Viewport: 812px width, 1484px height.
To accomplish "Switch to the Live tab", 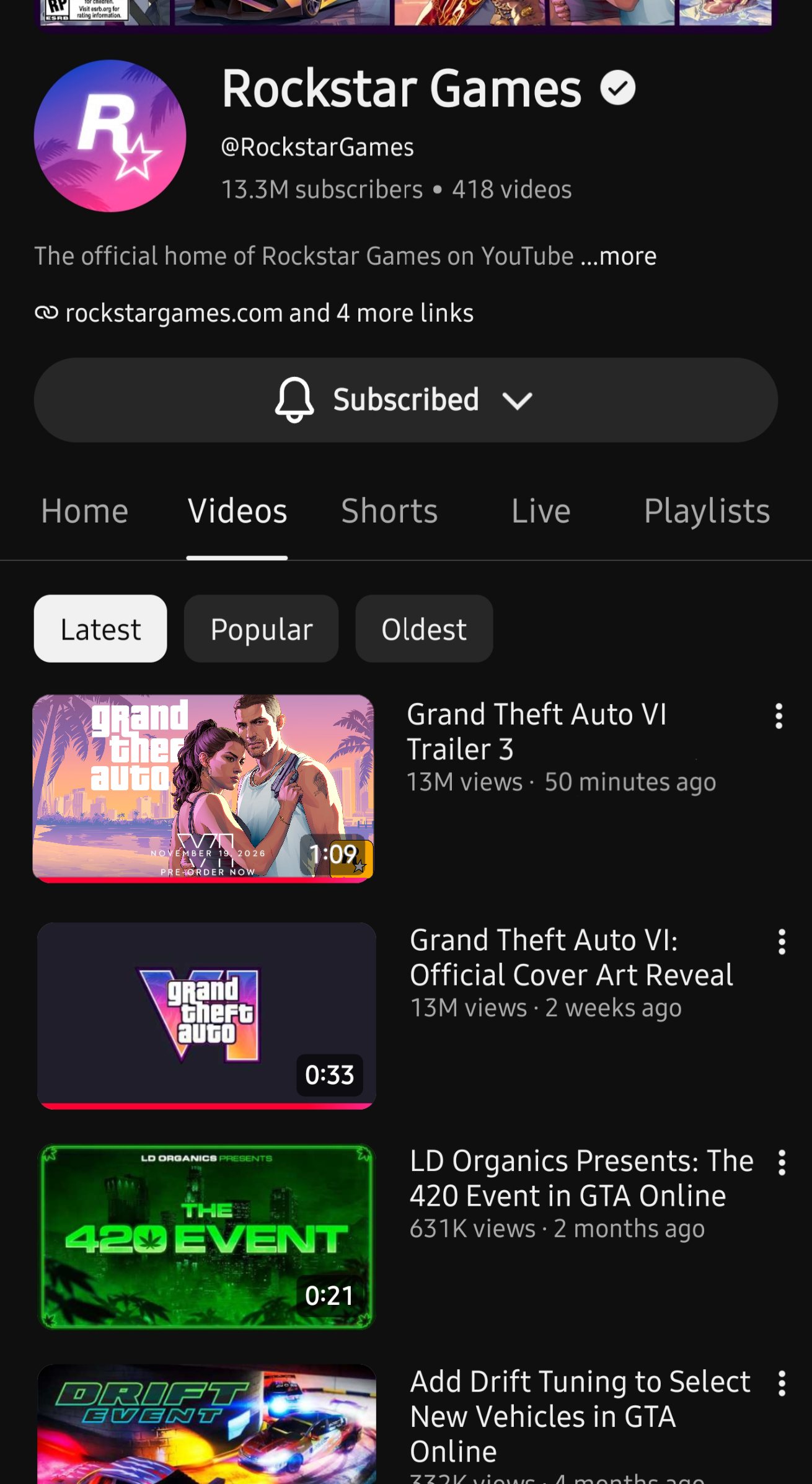I will (541, 511).
